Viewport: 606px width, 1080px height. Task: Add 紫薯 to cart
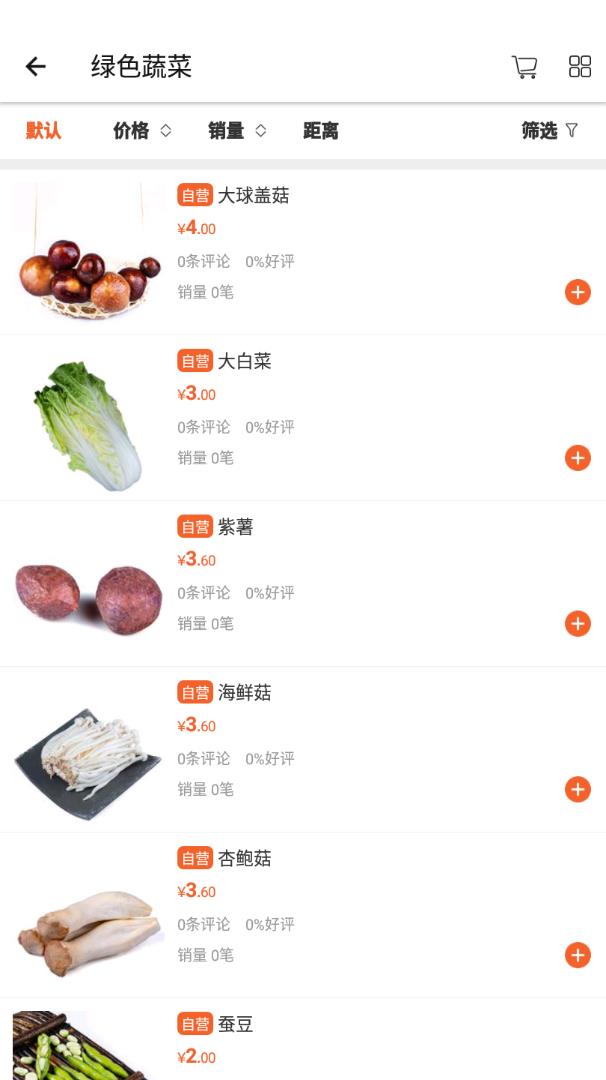pos(578,624)
